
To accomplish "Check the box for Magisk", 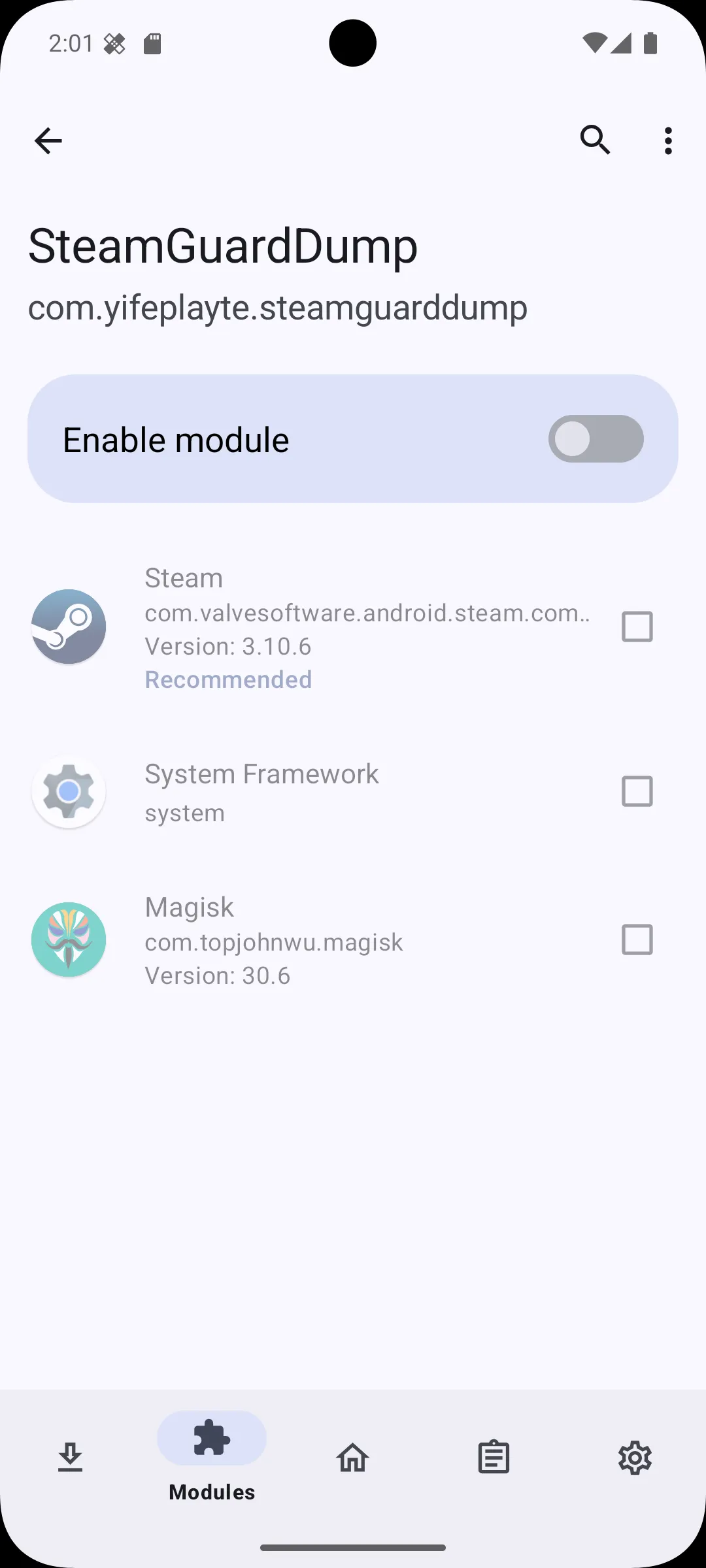I will pos(637,939).
